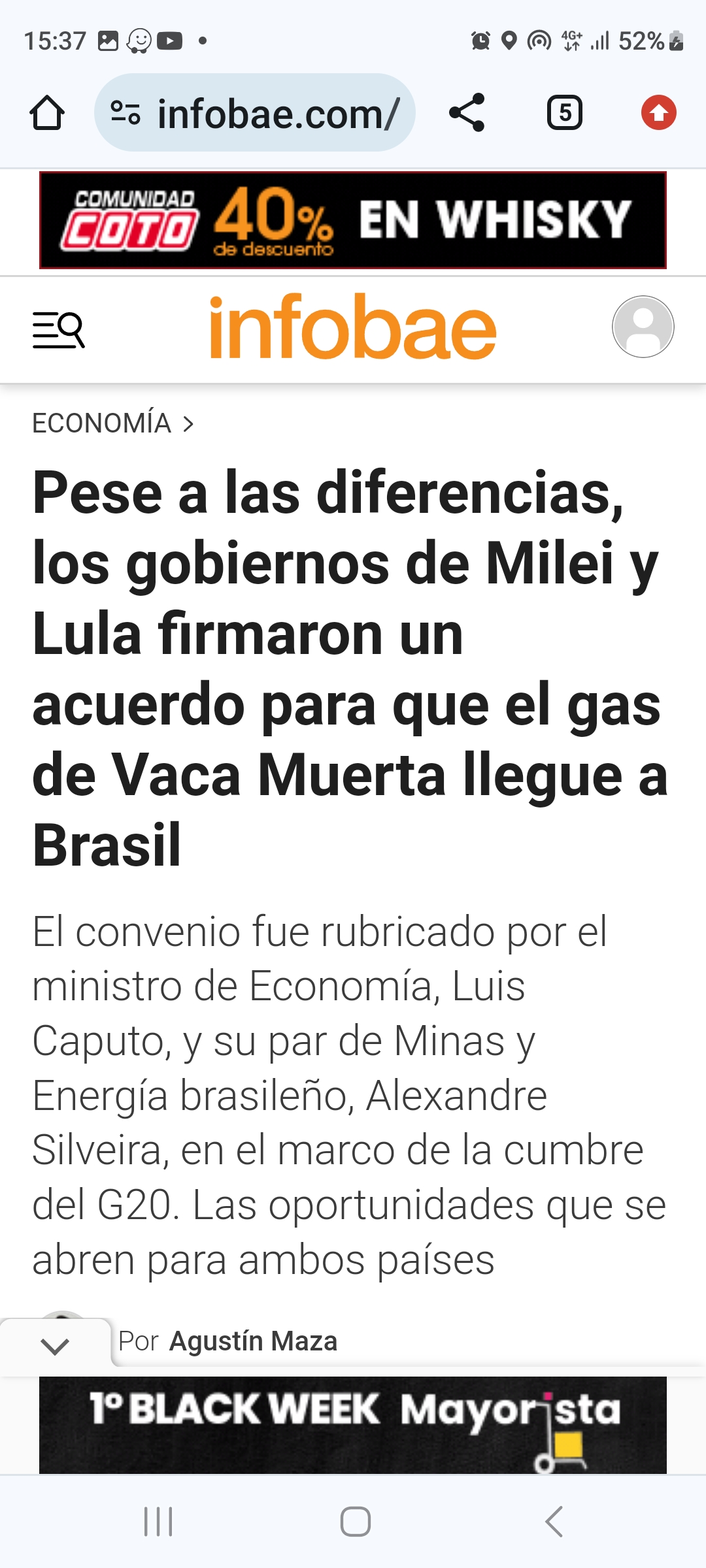706x1568 pixels.
Task: Go to the ECONOMÍA section
Action: [112, 423]
